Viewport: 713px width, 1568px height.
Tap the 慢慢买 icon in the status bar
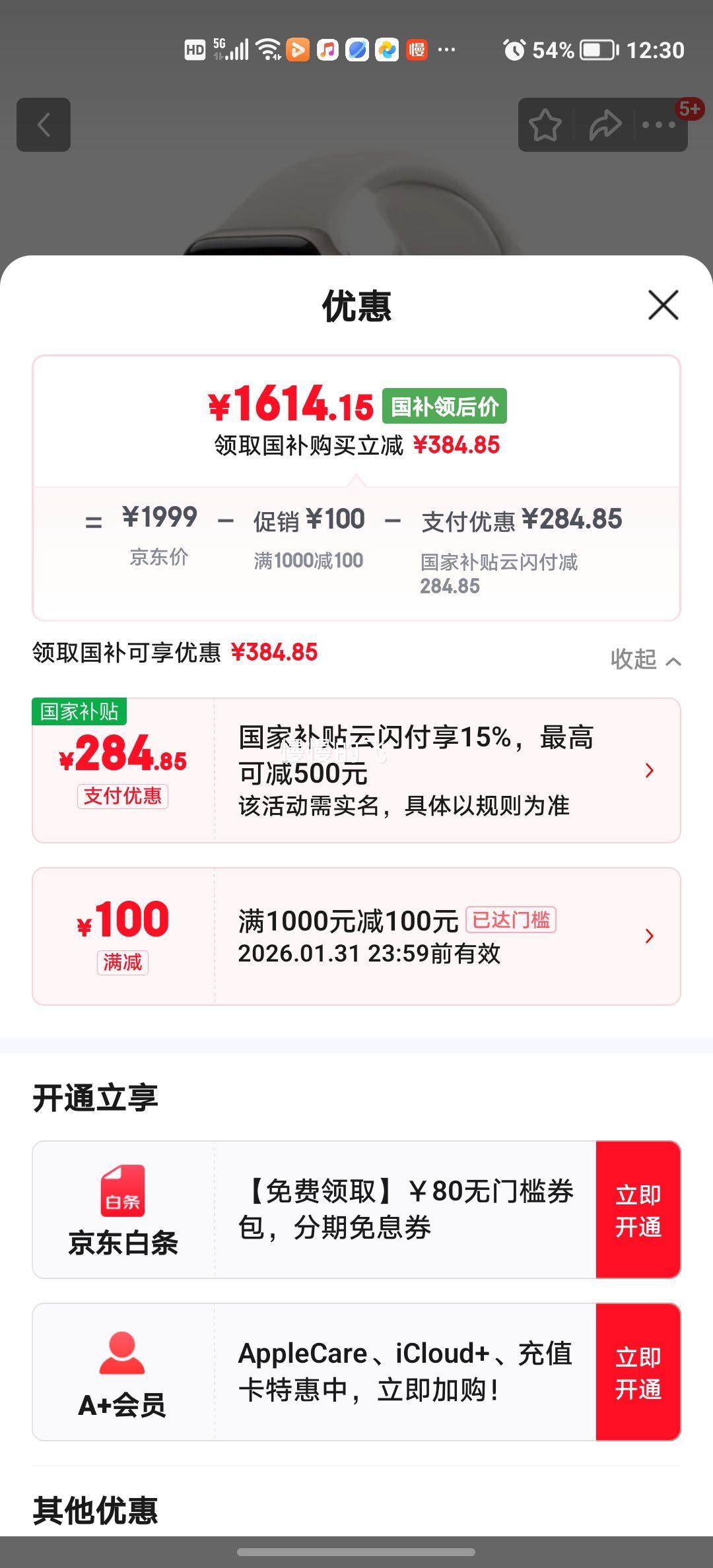click(417, 49)
